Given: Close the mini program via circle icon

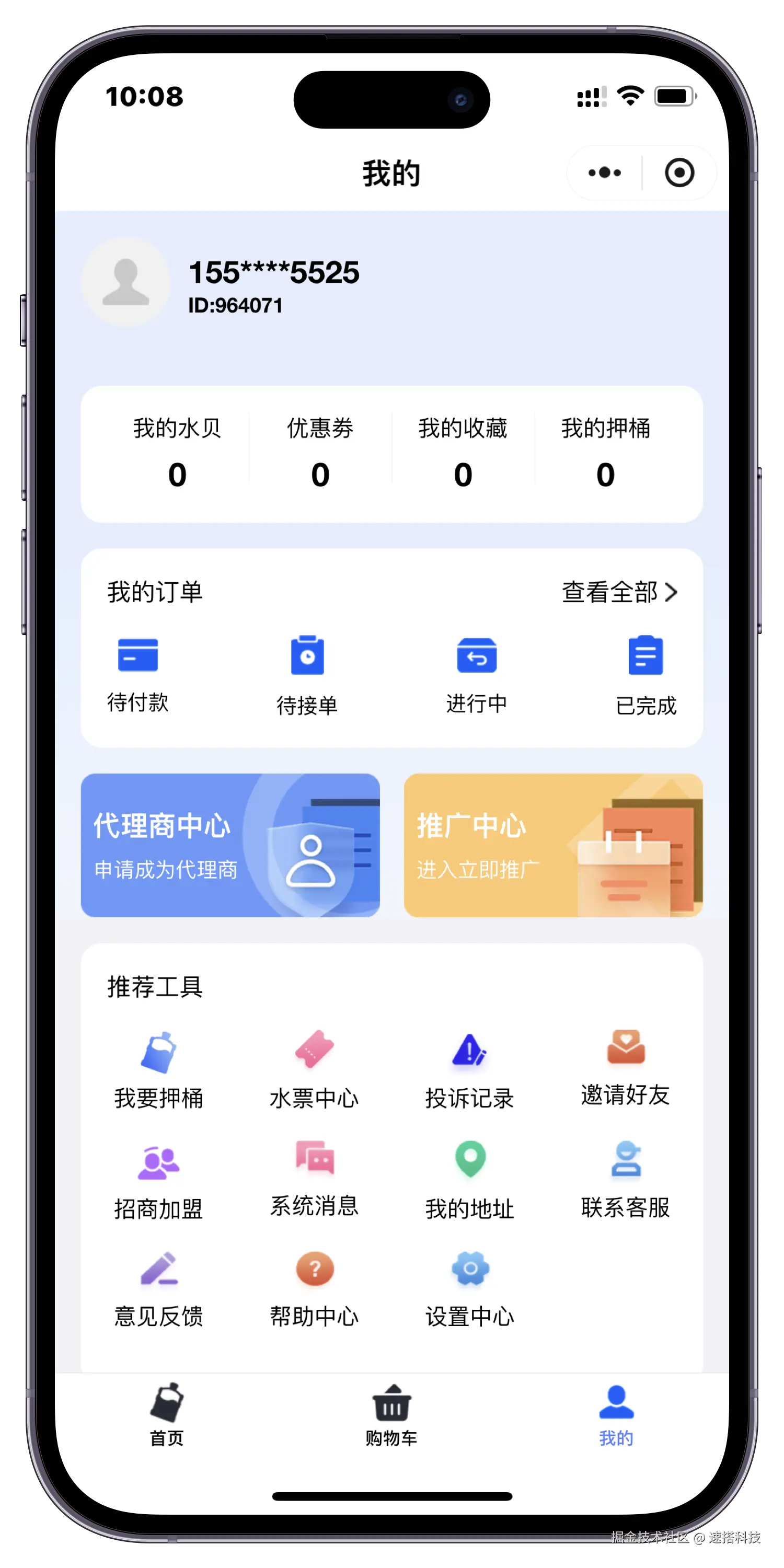Looking at the screenshot, I should (x=679, y=173).
